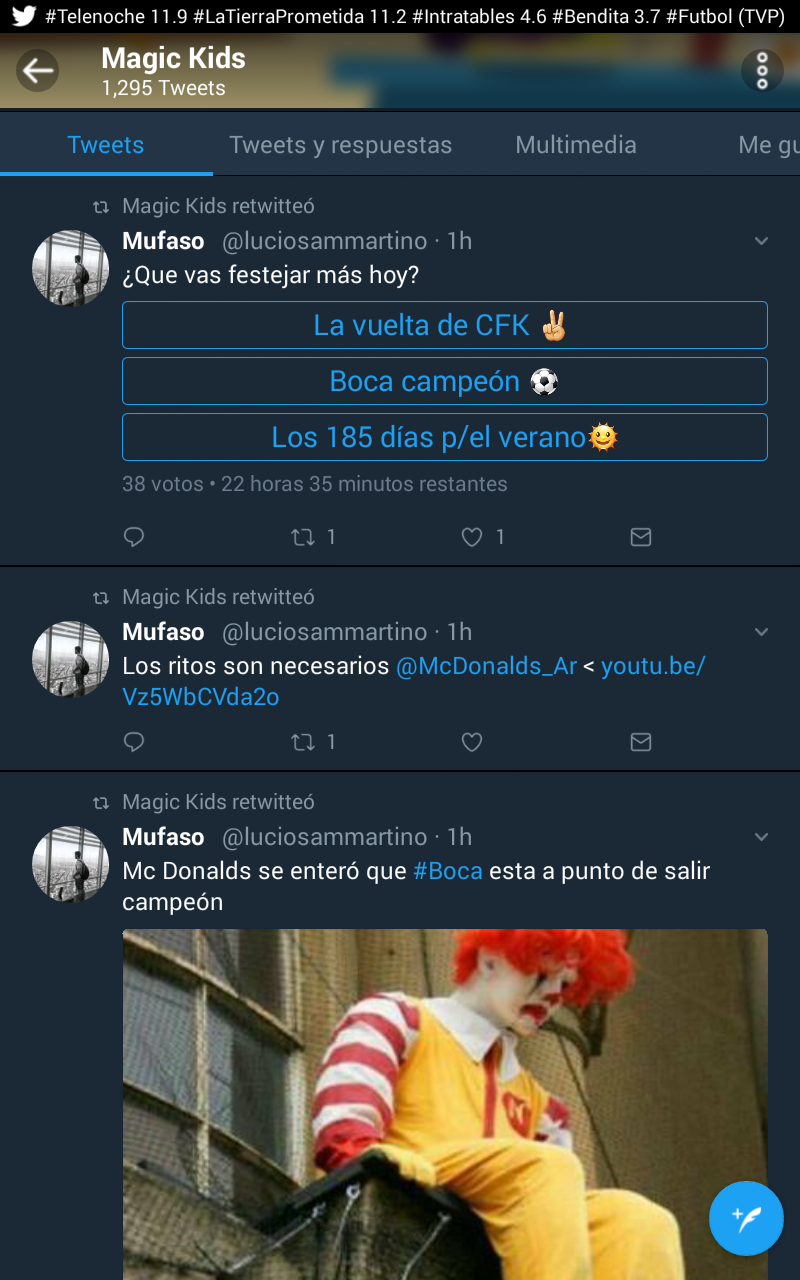Go back using the arrow icon
The width and height of the screenshot is (800, 1280).
tap(38, 71)
